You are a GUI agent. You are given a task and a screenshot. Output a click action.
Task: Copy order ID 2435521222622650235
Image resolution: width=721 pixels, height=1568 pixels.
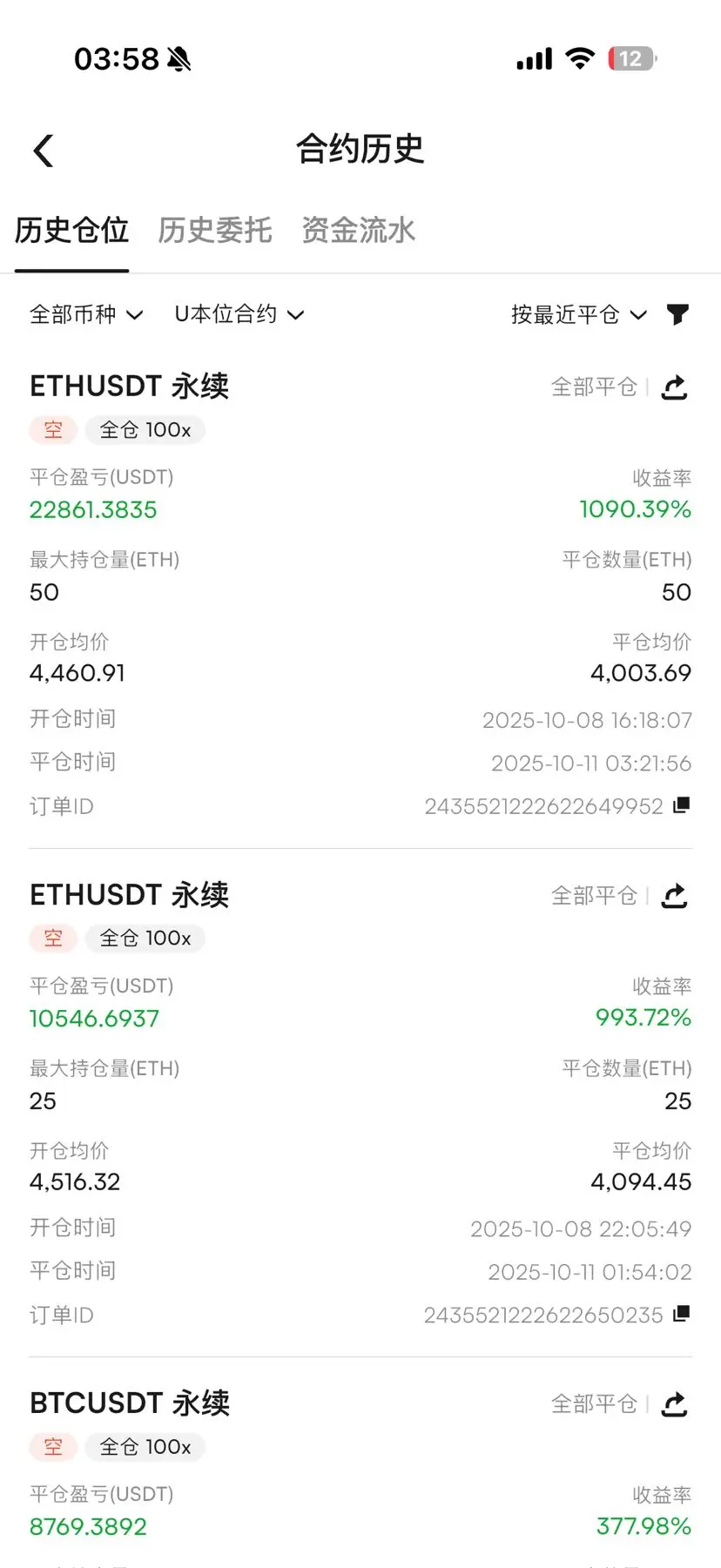[x=682, y=1314]
